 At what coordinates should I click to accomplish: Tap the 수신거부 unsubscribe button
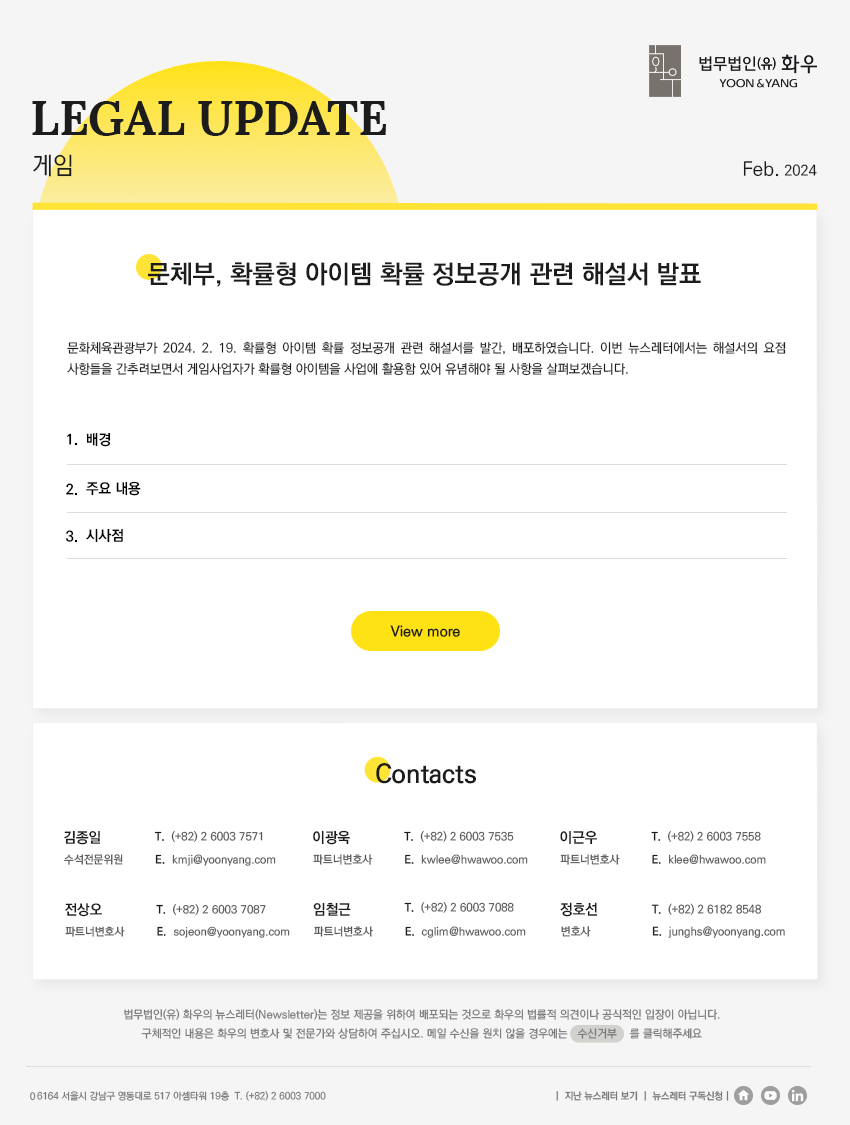coord(597,1033)
